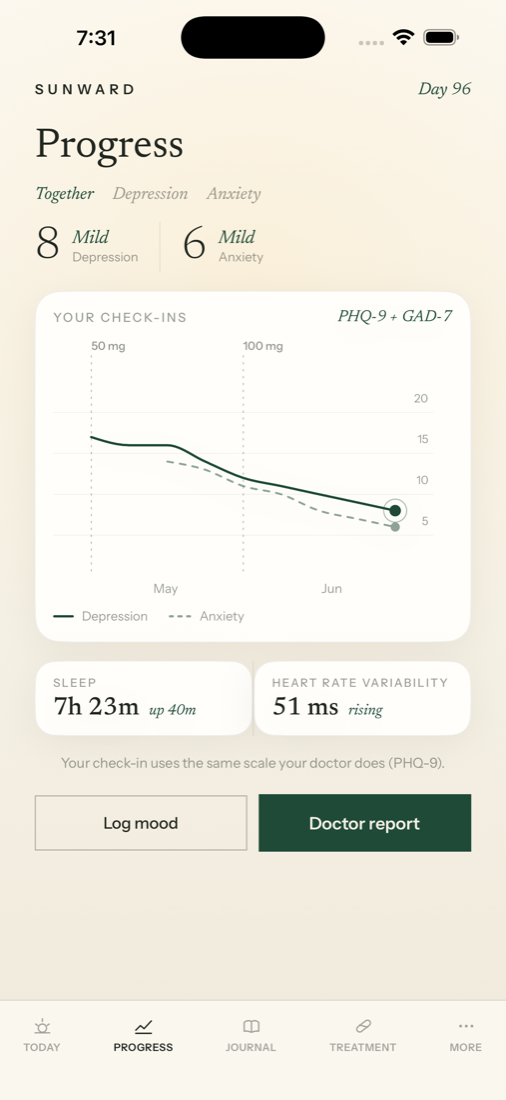This screenshot has height=1100, width=506.
Task: Tap the latest depression data point
Action: click(x=395, y=510)
